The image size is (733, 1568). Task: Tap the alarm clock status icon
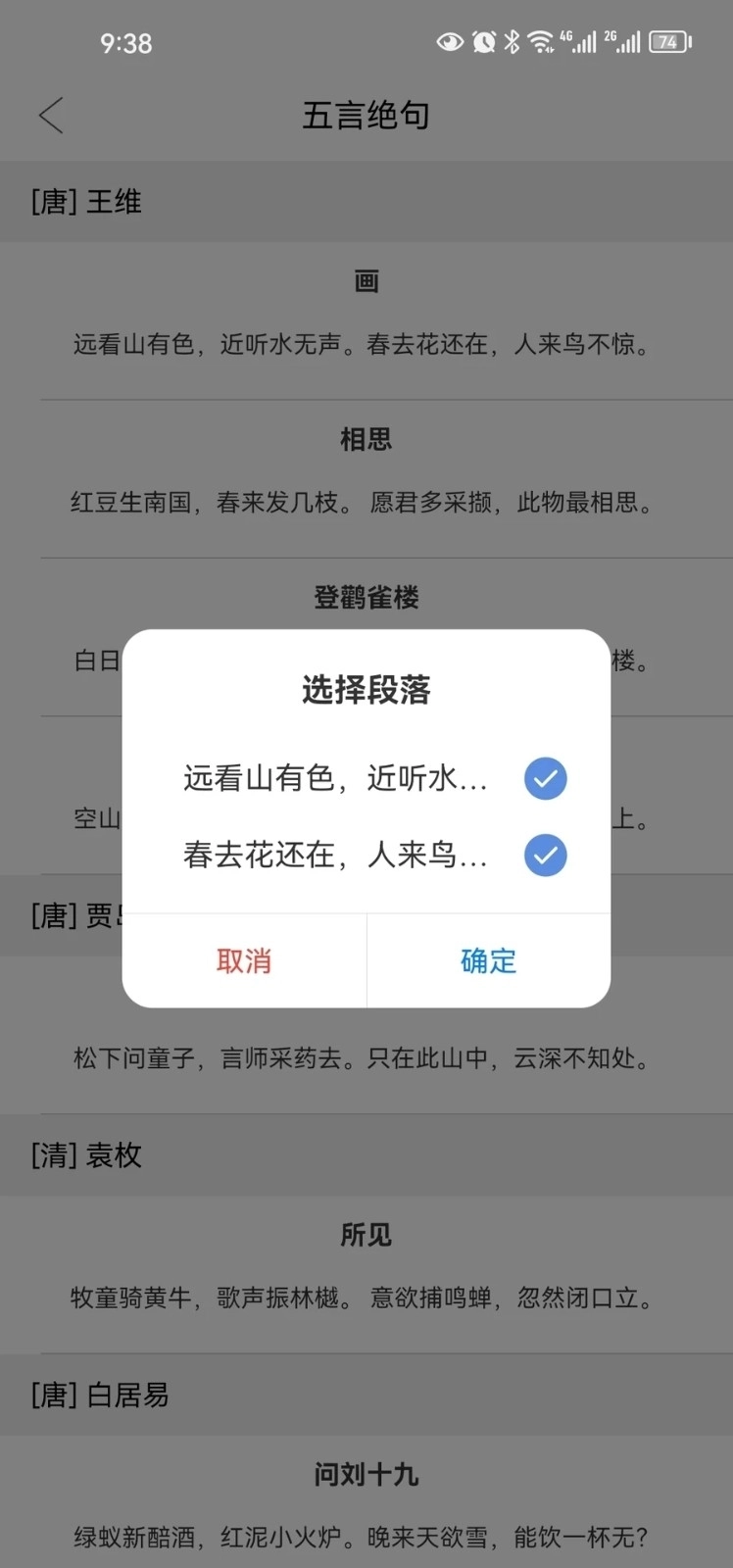[x=483, y=42]
